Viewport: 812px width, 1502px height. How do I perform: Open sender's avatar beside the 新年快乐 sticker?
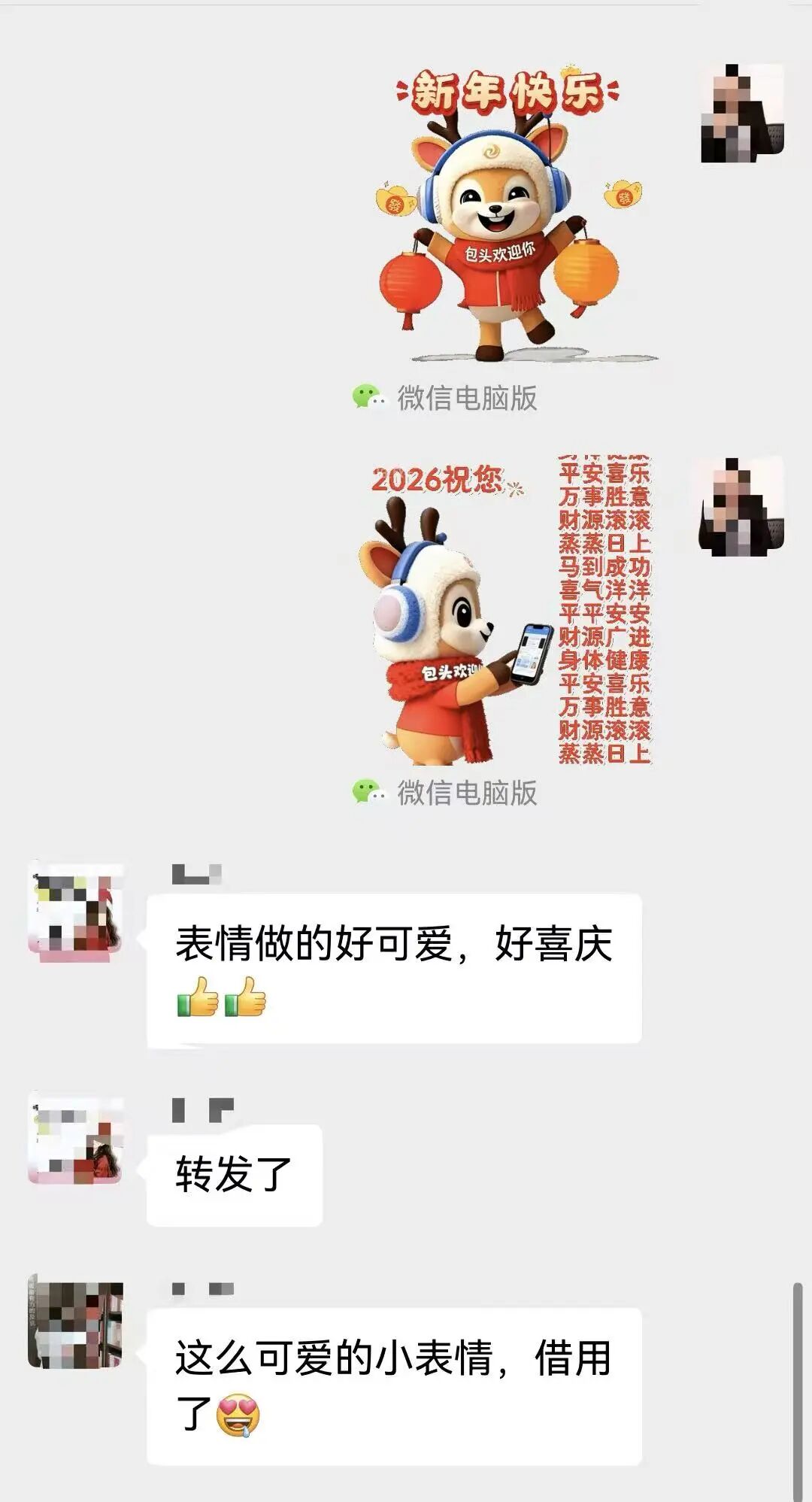(x=741, y=114)
